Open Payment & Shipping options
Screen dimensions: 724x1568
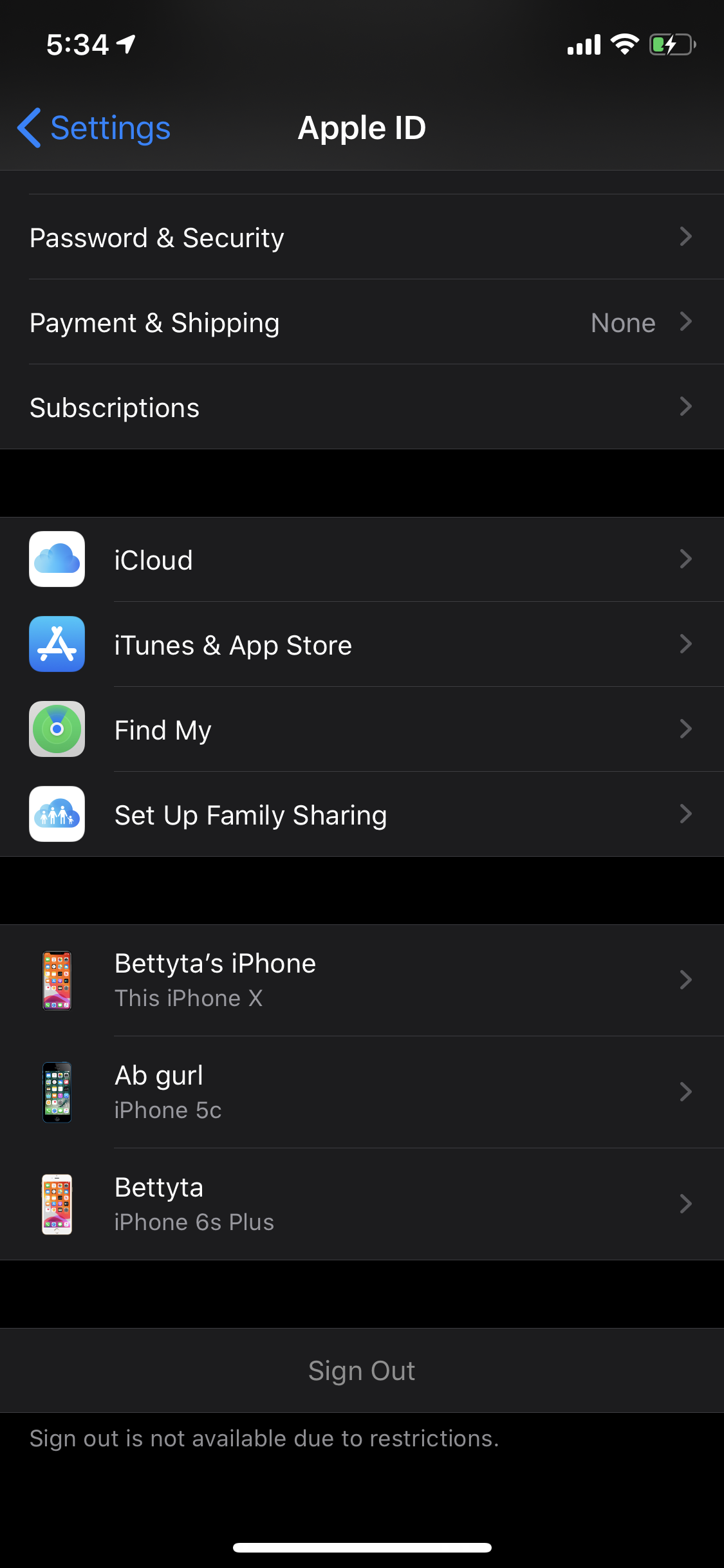pos(362,322)
